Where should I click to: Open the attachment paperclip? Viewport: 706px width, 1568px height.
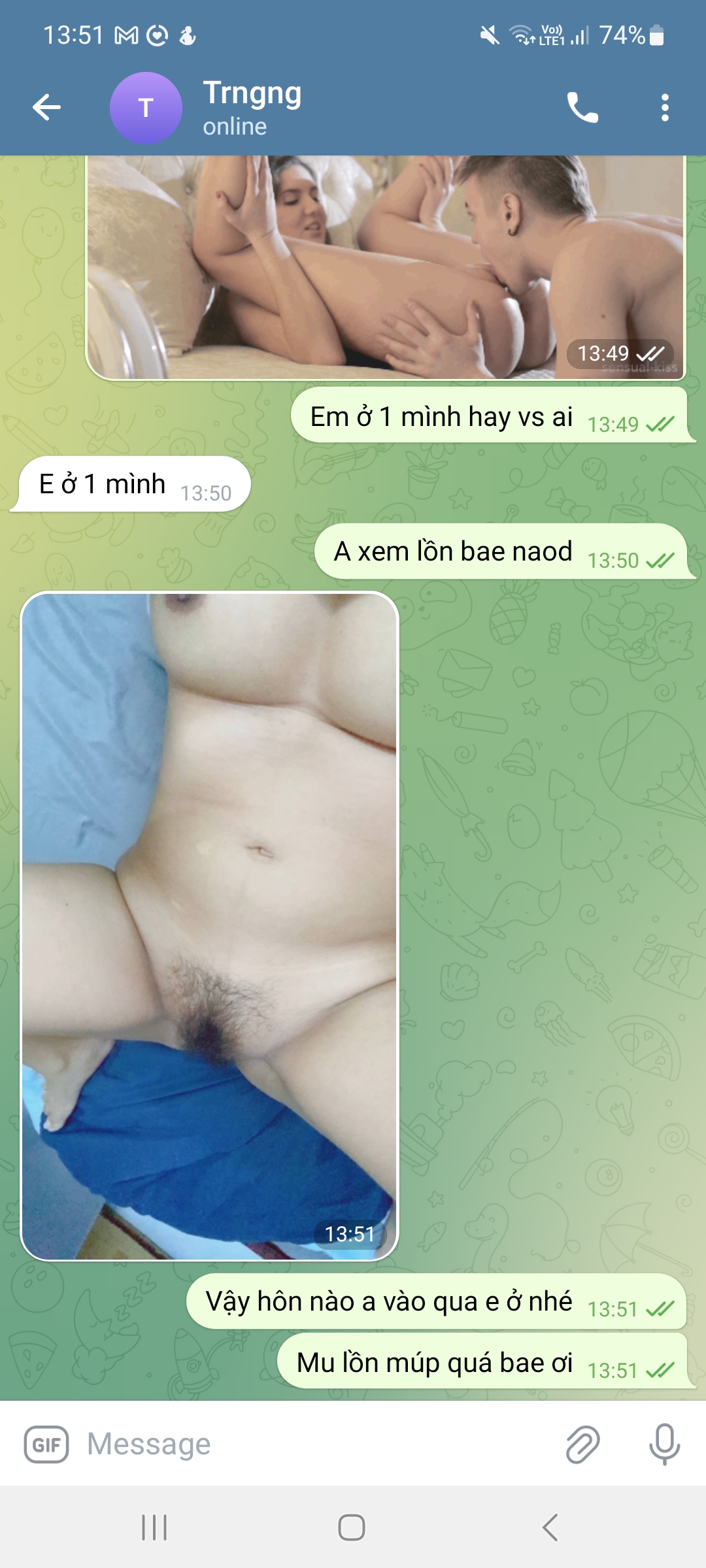click(x=582, y=1444)
